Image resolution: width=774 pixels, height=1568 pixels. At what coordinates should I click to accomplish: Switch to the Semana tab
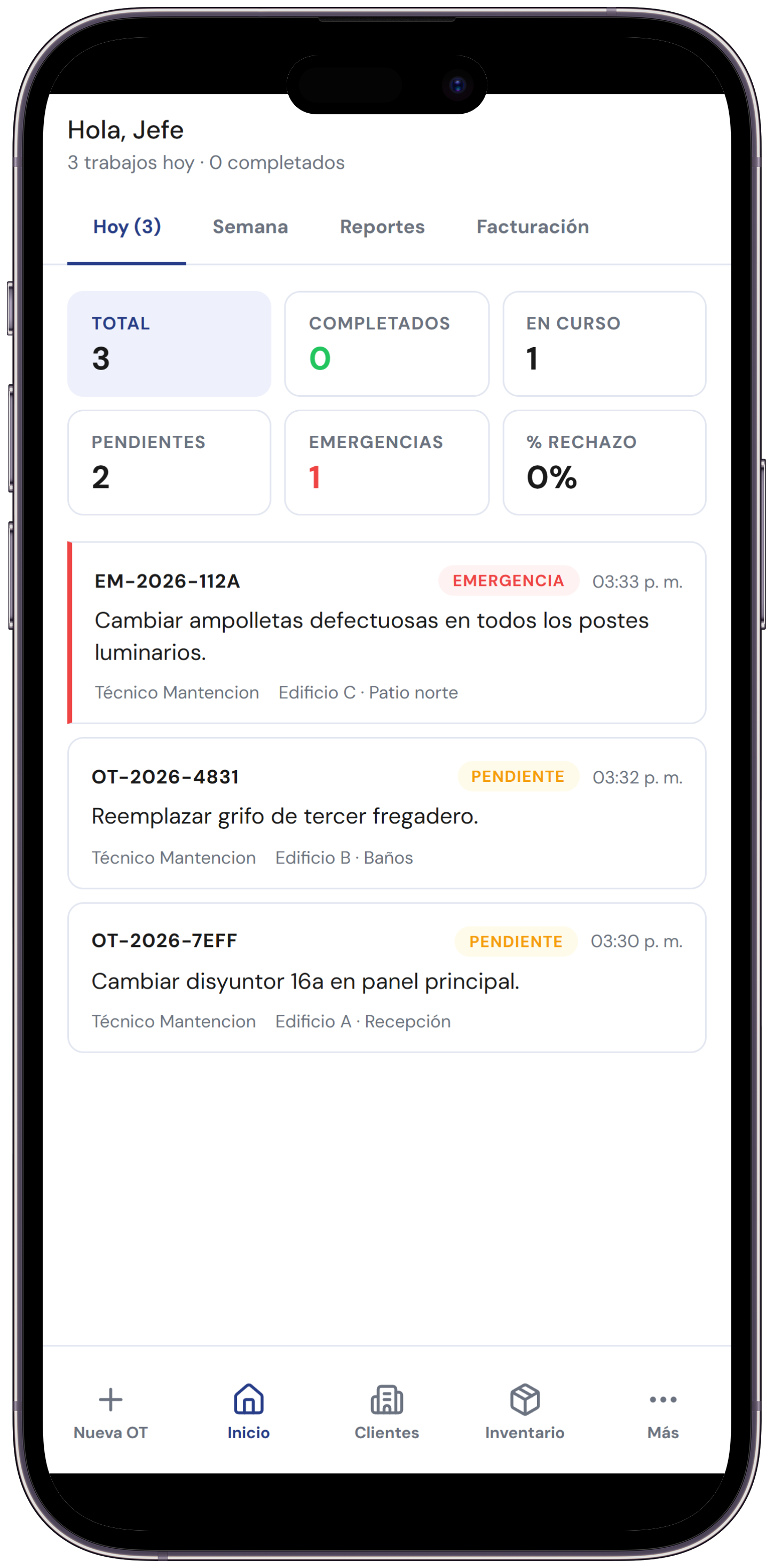[249, 227]
